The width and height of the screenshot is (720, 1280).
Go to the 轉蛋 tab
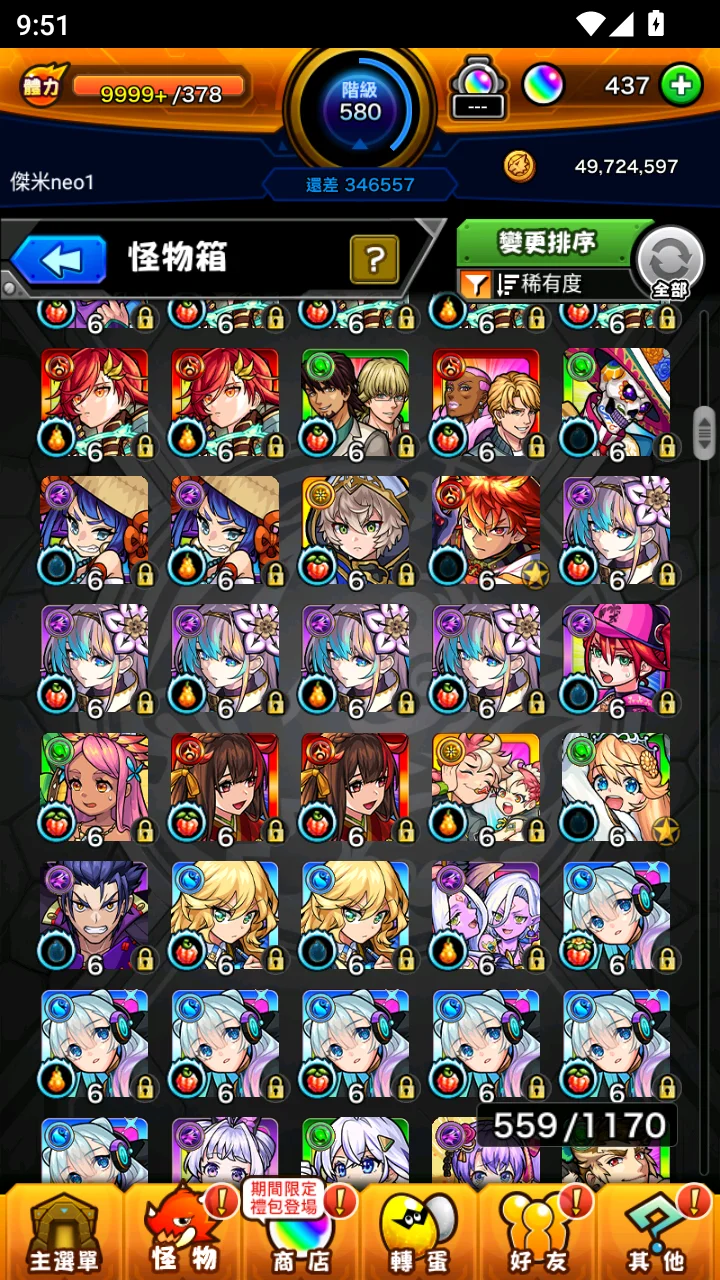419,1231
